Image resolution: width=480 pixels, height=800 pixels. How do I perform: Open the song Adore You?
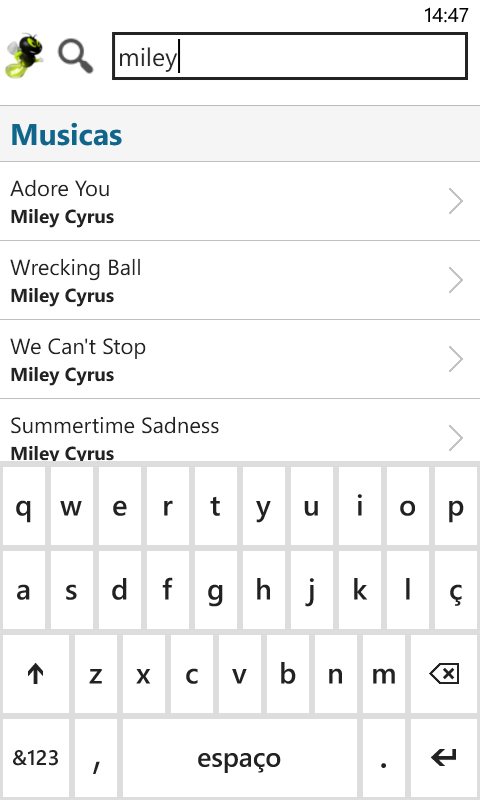point(240,202)
